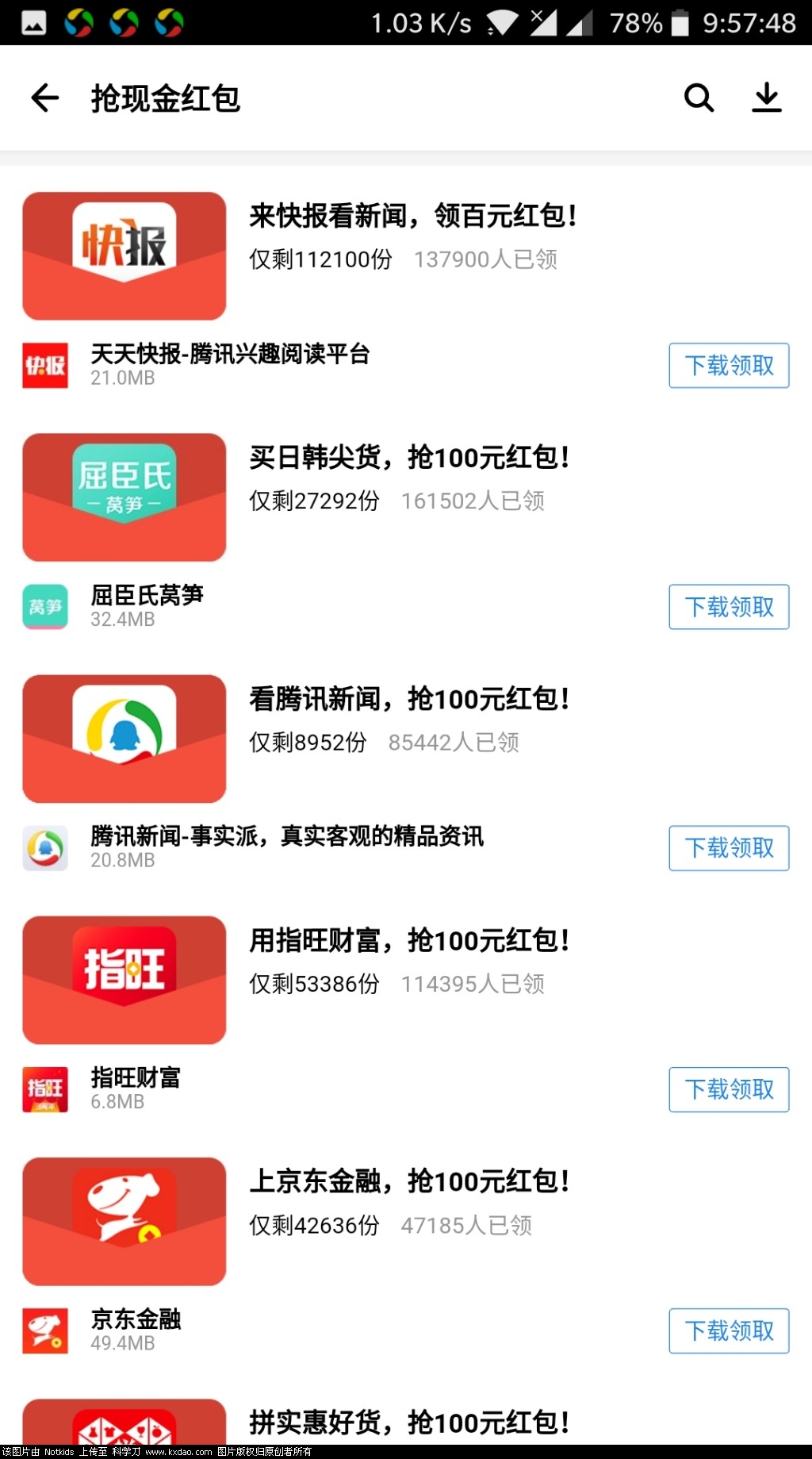This screenshot has width=812, height=1459.
Task: Select the 屈臣氏莴笋 app icon
Action: (x=45, y=607)
